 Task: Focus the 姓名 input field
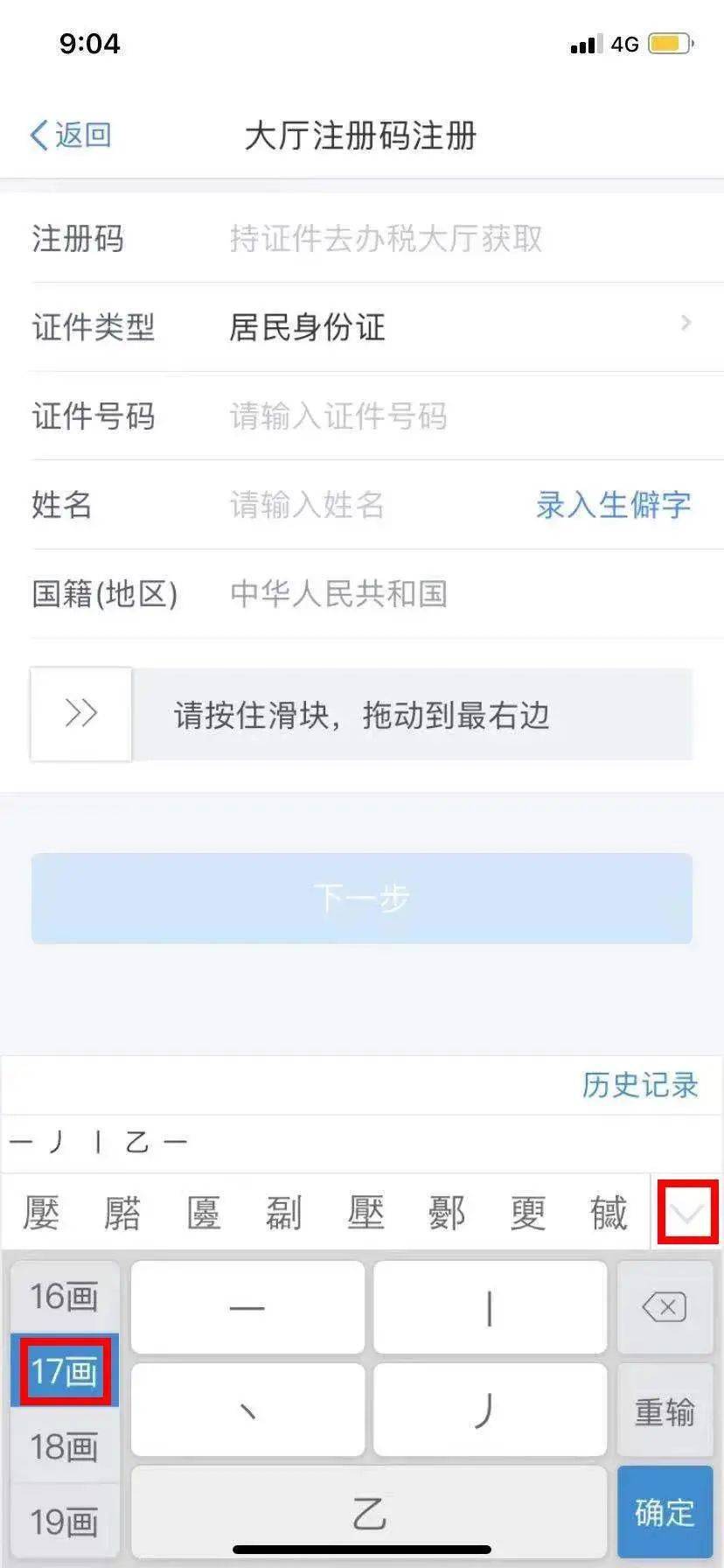(367, 505)
